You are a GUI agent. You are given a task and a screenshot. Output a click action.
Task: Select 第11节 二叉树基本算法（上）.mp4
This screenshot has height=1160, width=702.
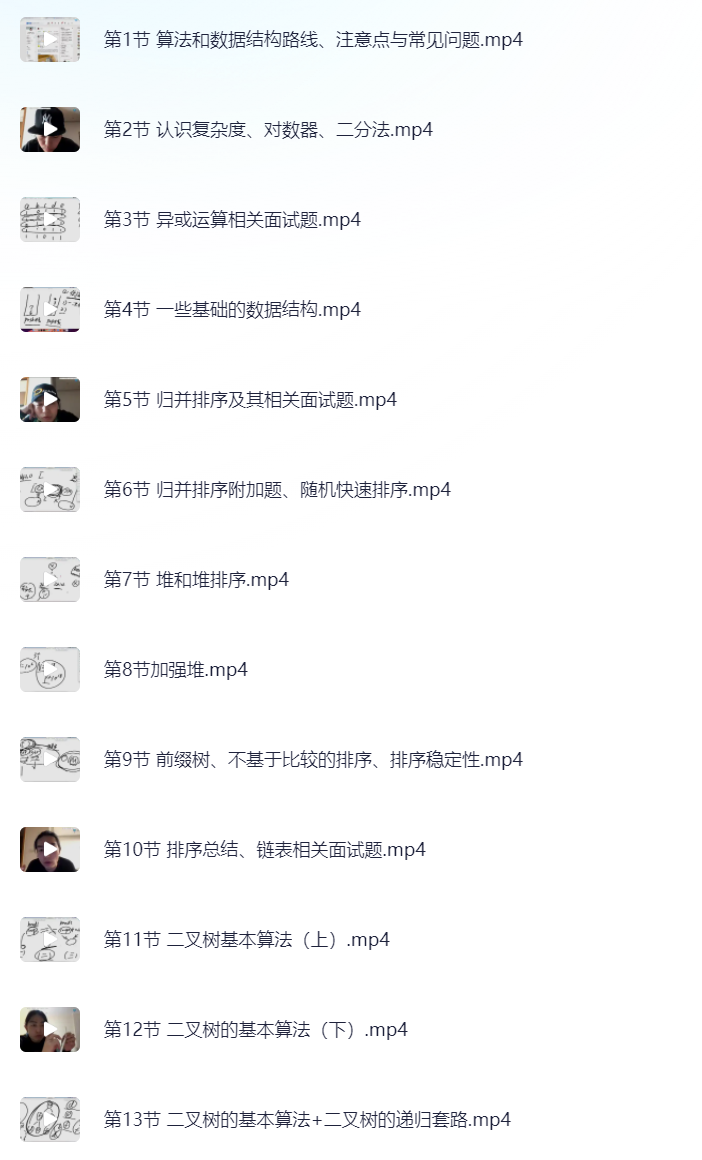246,940
